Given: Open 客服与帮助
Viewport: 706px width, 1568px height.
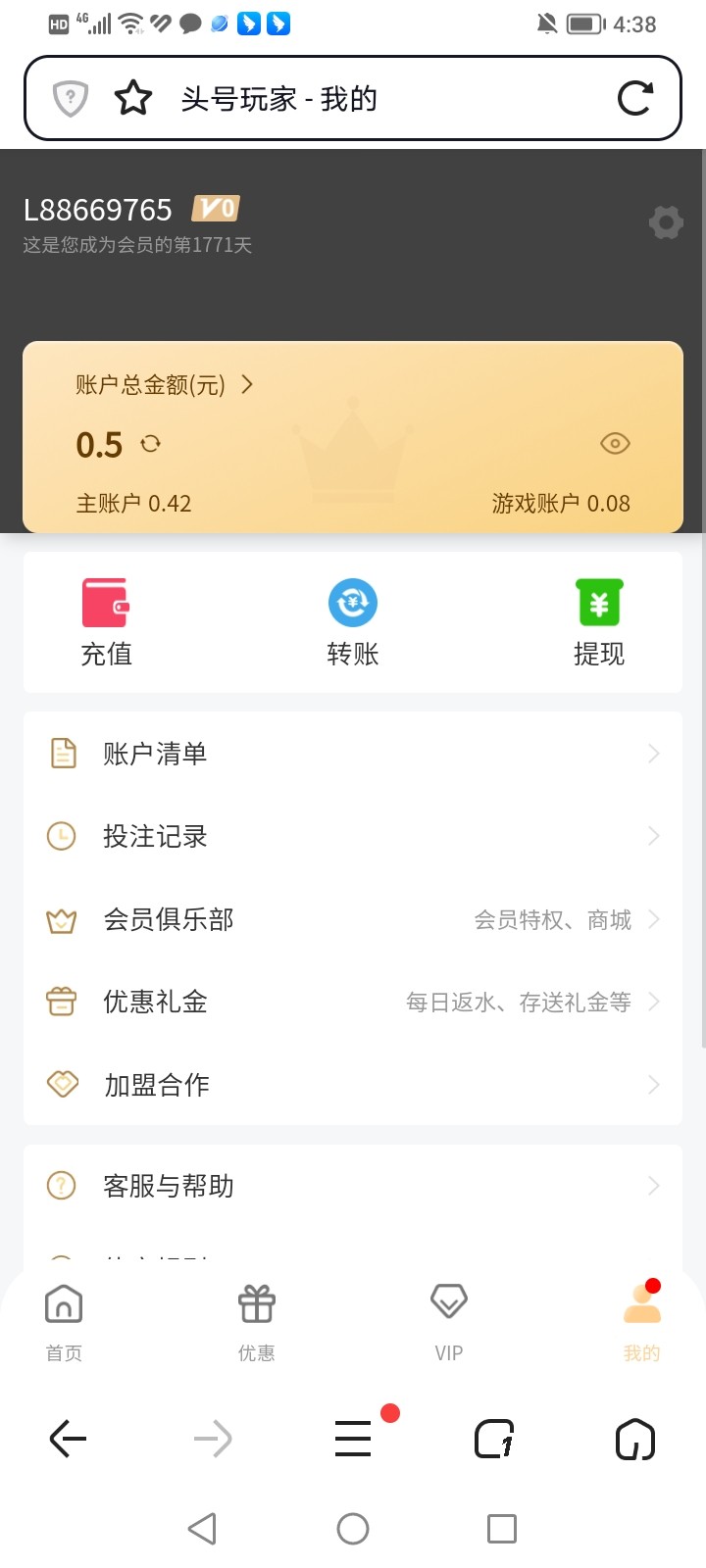Looking at the screenshot, I should [353, 1186].
